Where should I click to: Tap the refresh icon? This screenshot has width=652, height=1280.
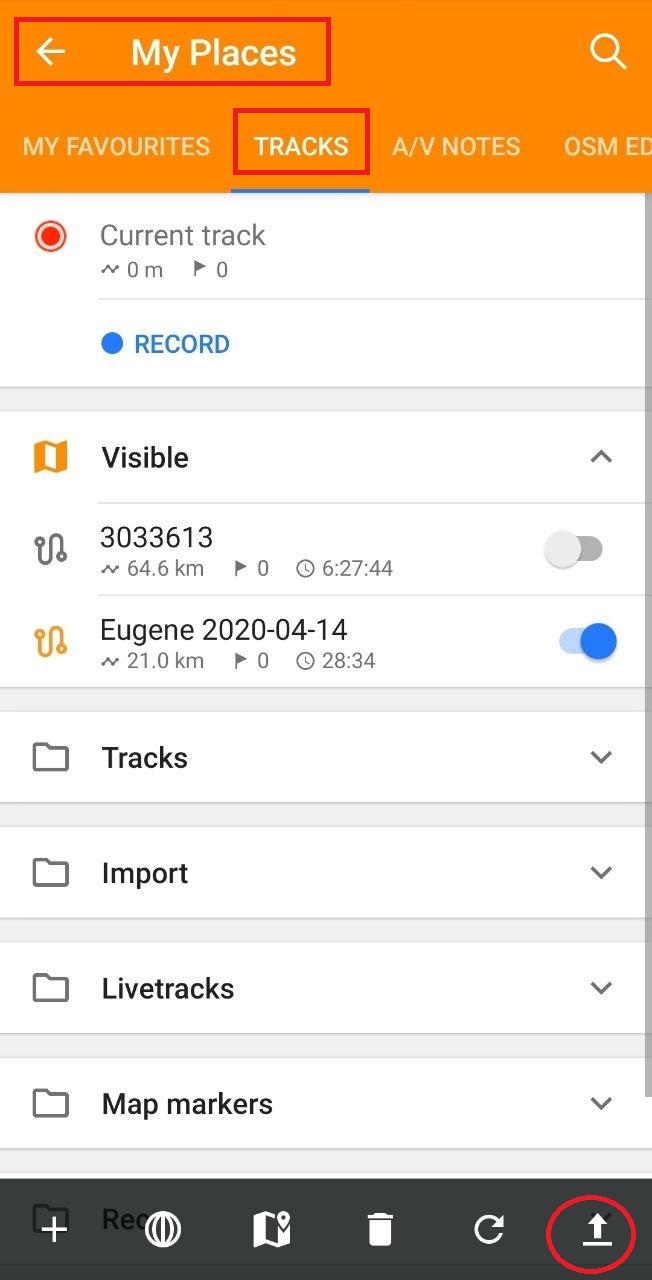pos(488,1229)
